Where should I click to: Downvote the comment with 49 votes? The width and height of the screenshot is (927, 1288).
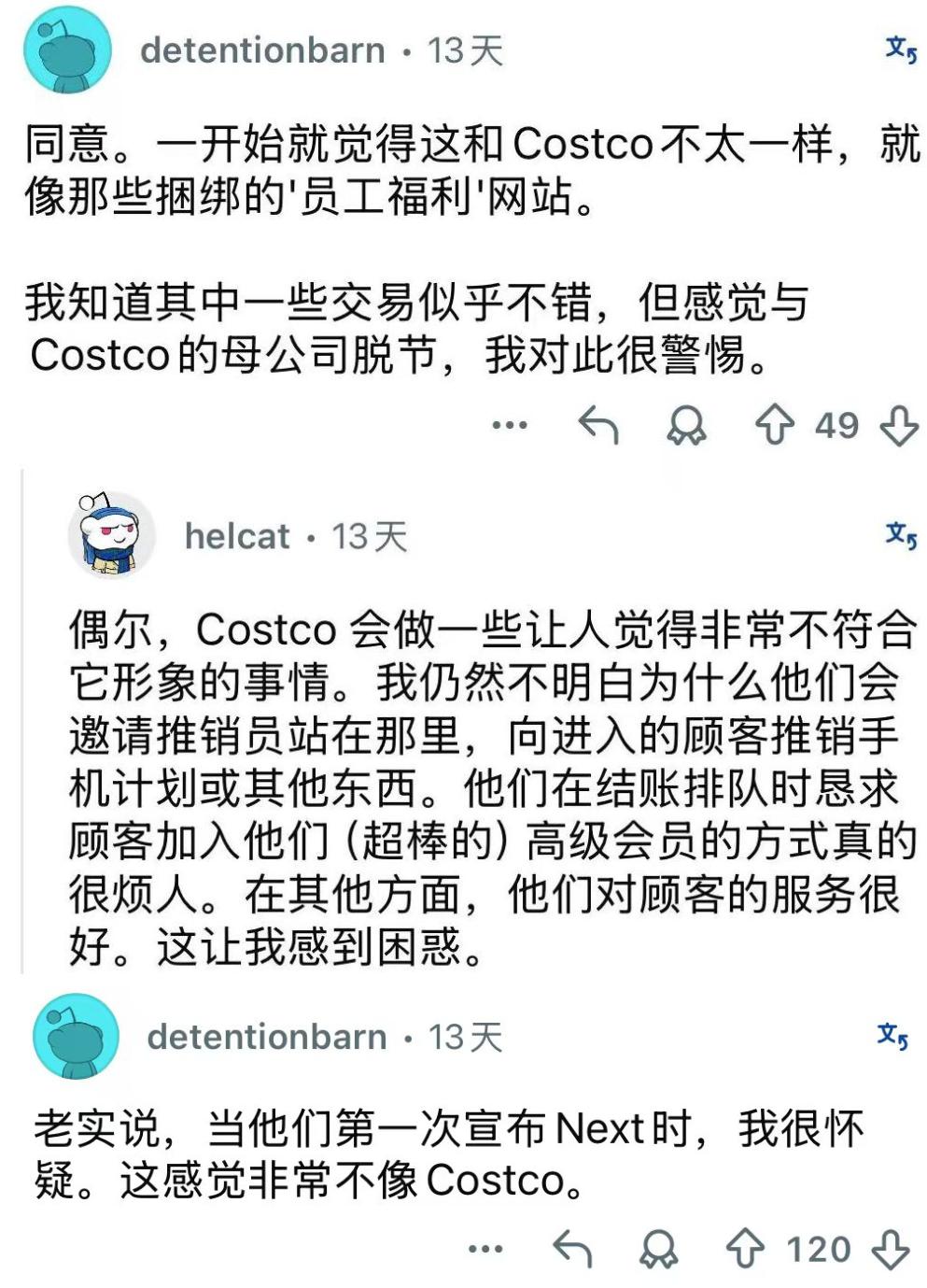coord(900,426)
